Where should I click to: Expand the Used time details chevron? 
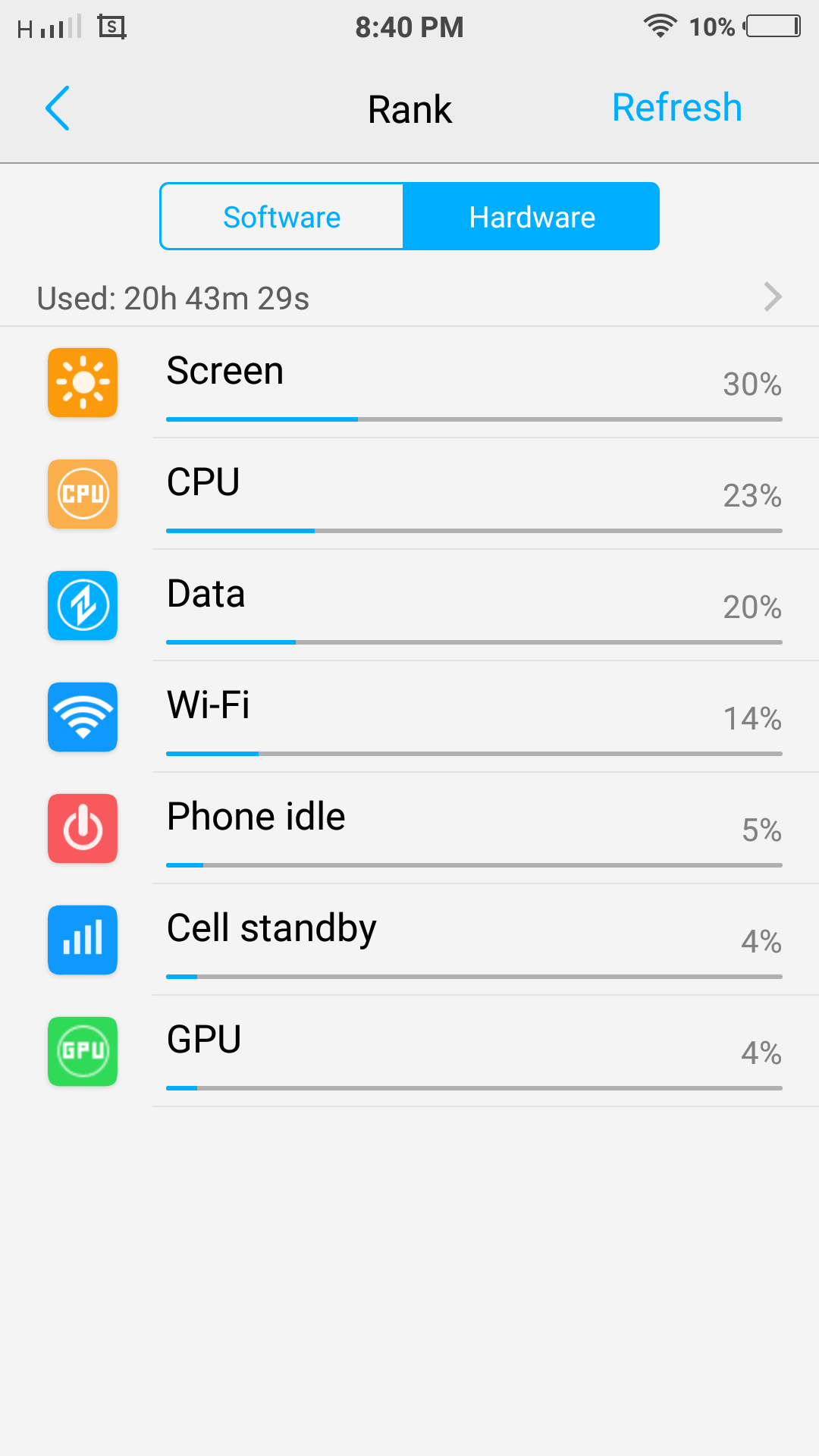(x=772, y=297)
